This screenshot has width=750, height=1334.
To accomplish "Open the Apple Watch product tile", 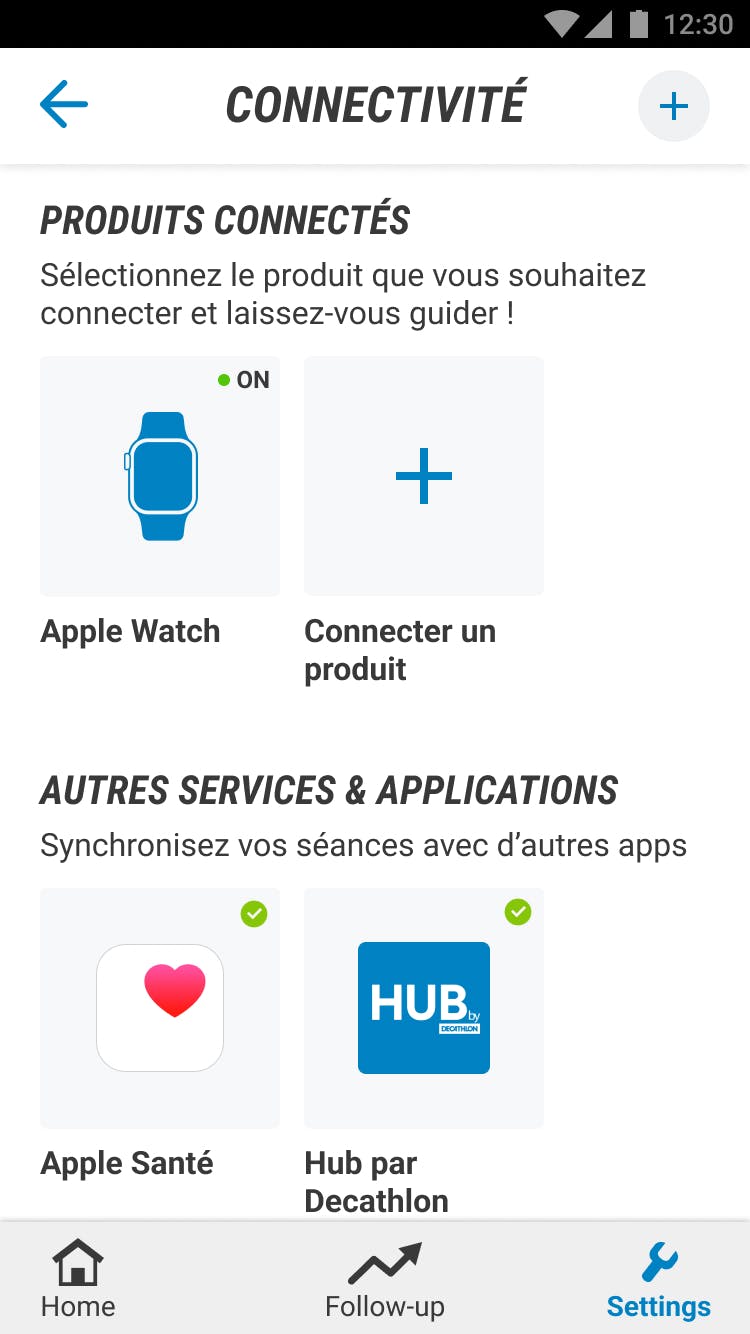I will click(x=160, y=476).
